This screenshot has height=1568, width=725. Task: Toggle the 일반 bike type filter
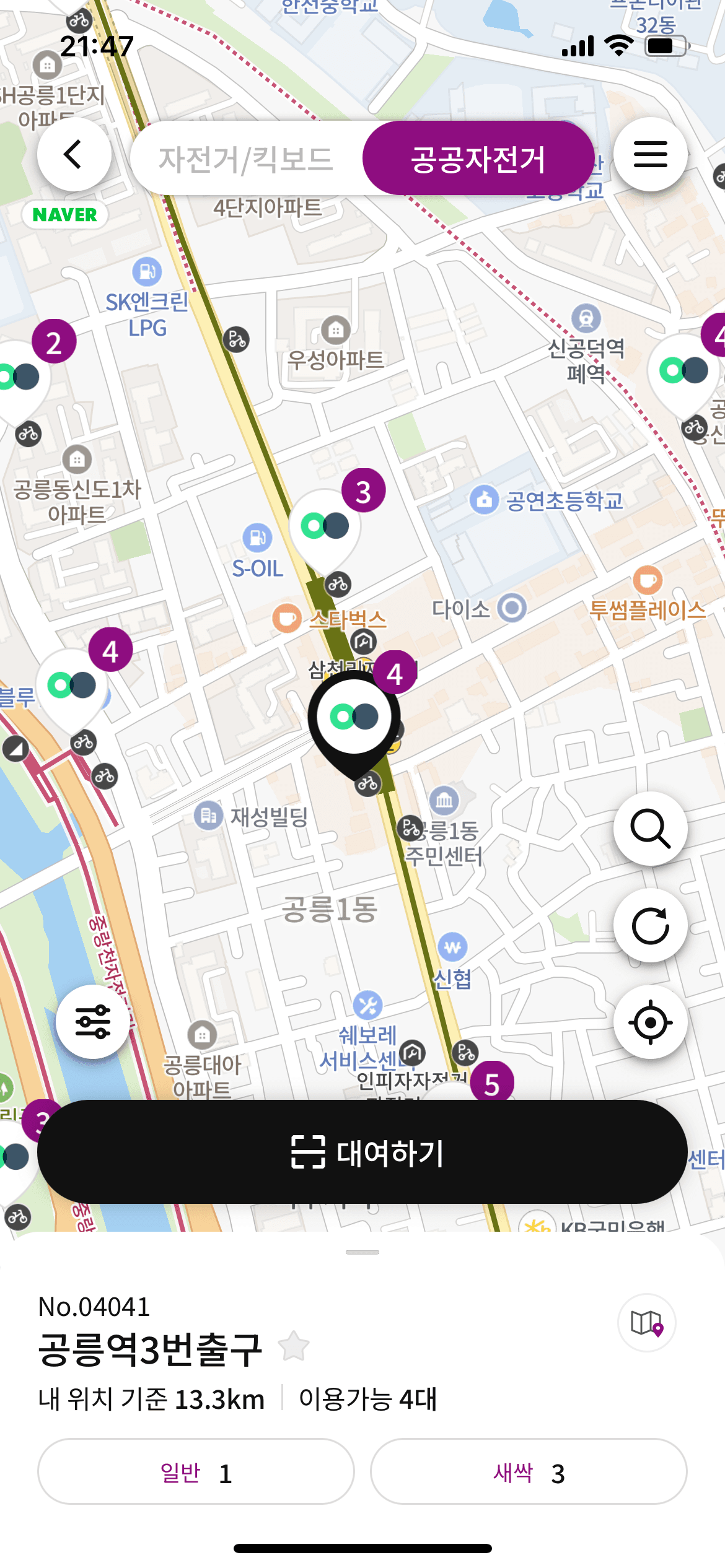(x=194, y=1473)
